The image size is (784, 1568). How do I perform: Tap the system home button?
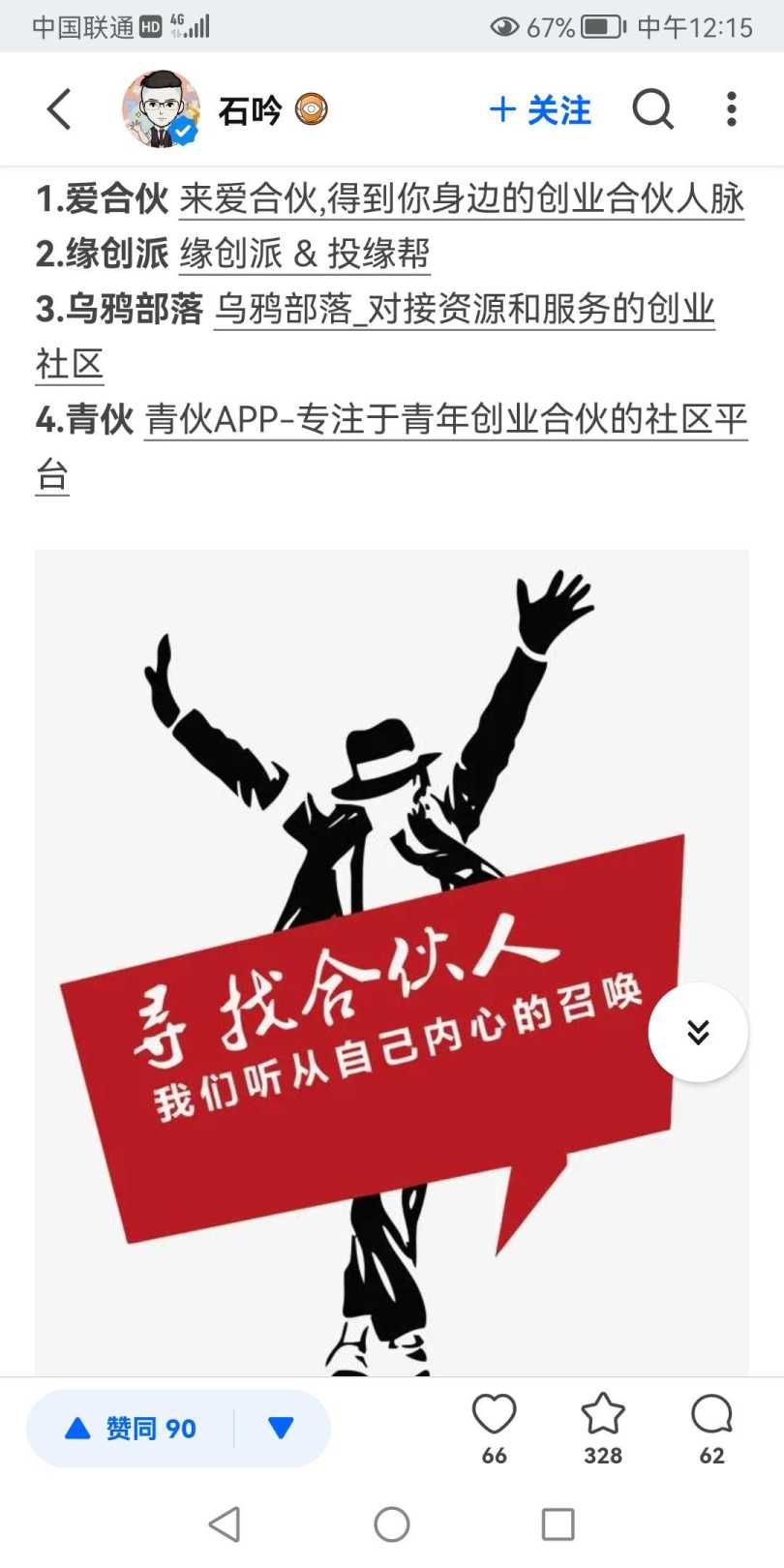click(392, 1524)
